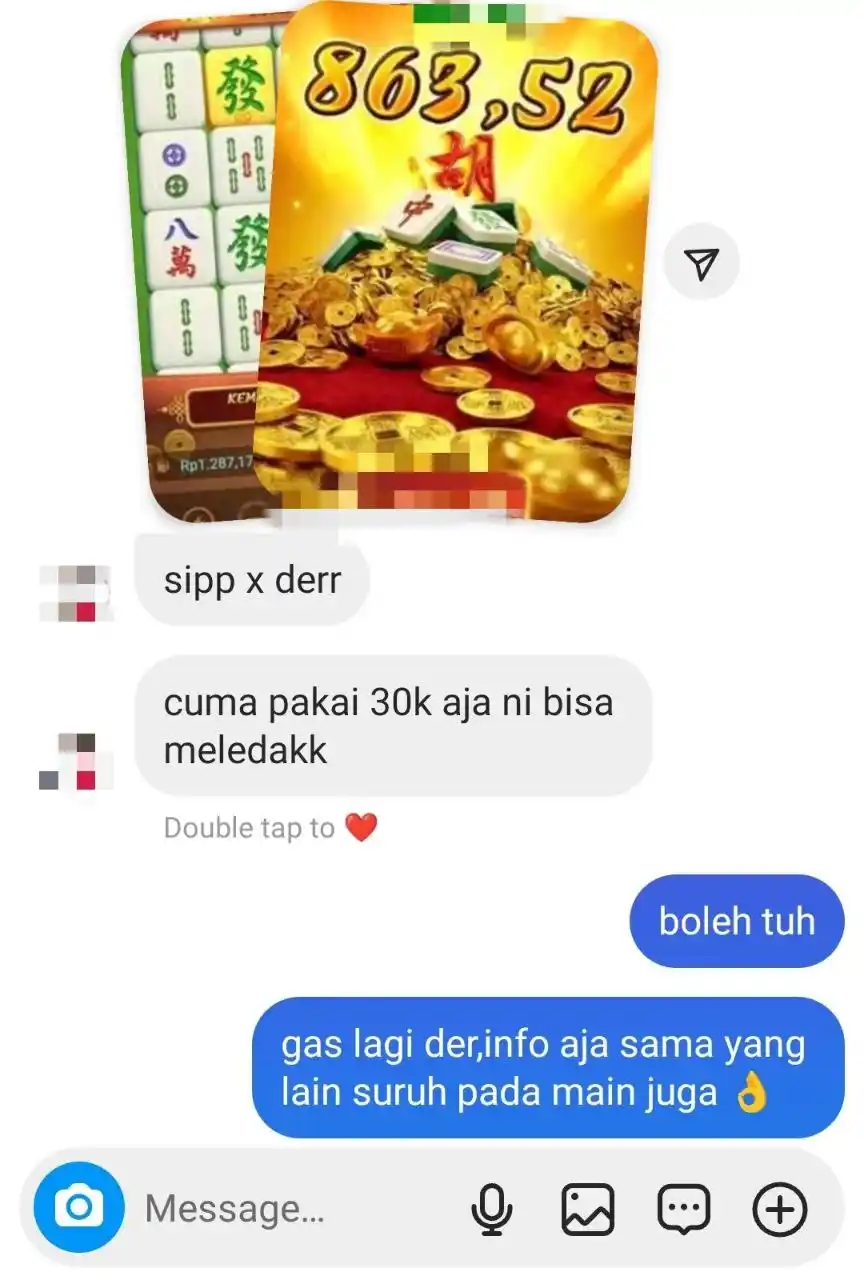Forward the shared image with the share arrow
Viewport: 864px width, 1280px height.
pyautogui.click(x=702, y=261)
